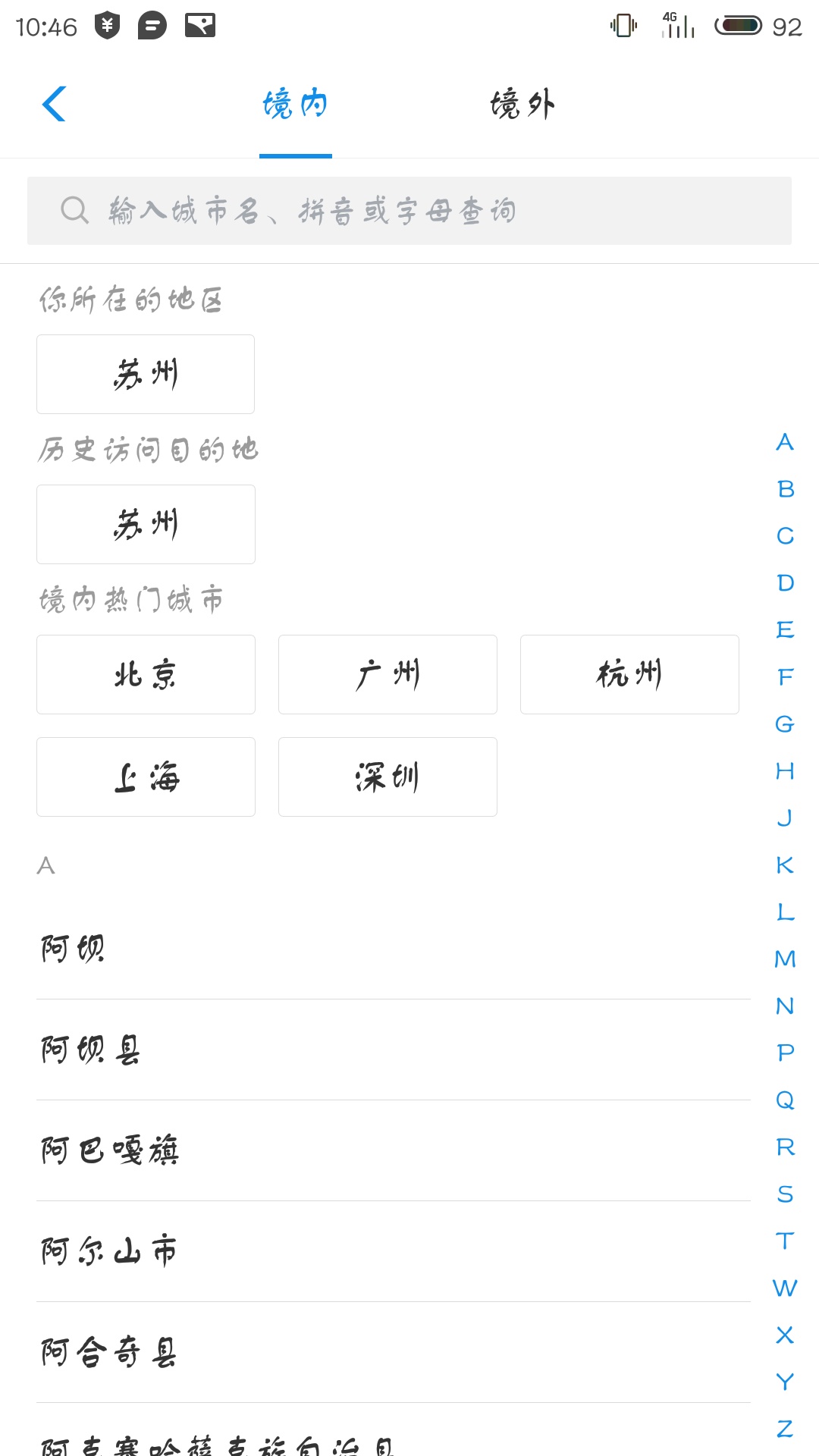Choose 苏州 under 你所在的地区

146,375
